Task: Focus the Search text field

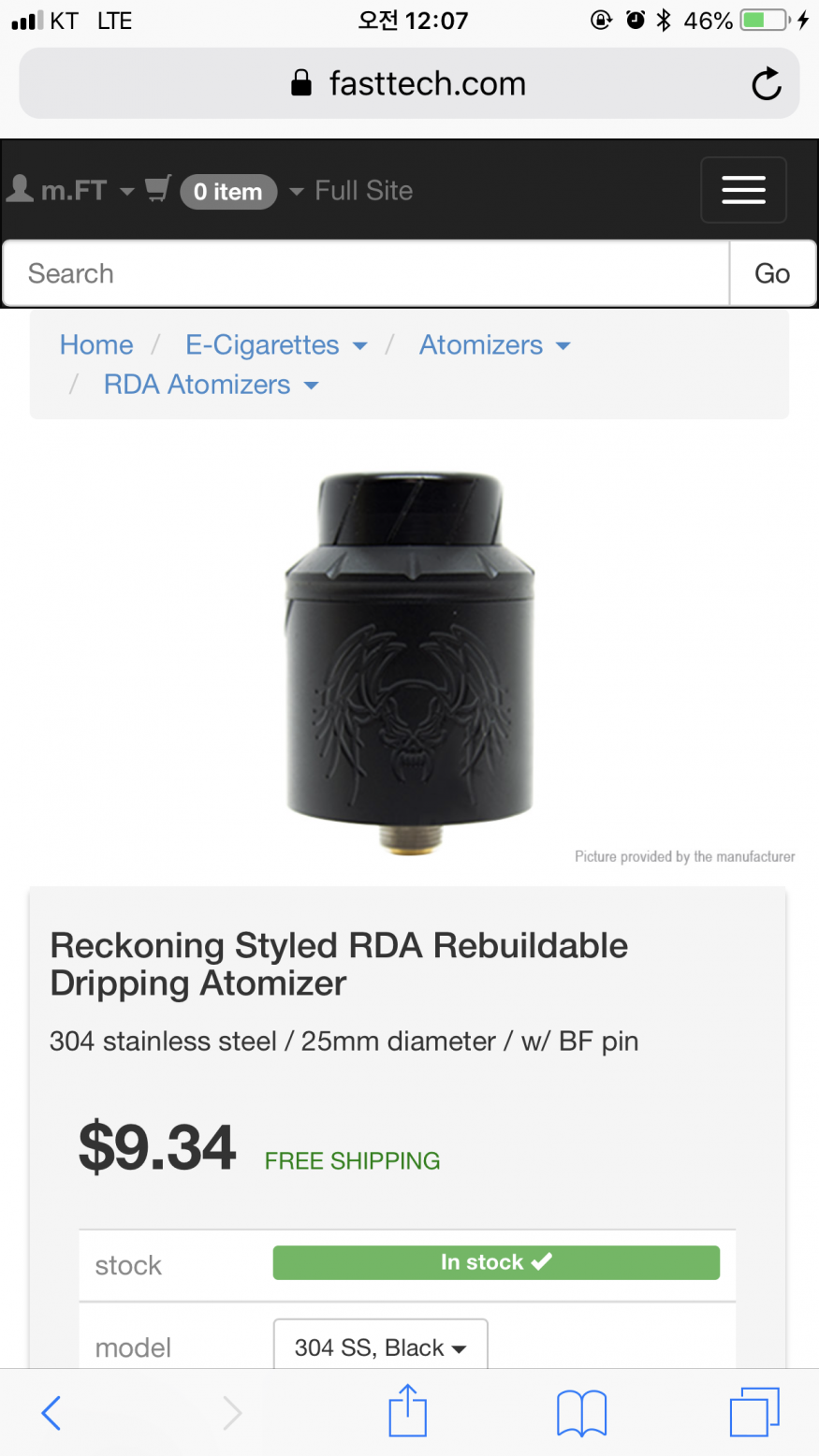Action: point(366,273)
